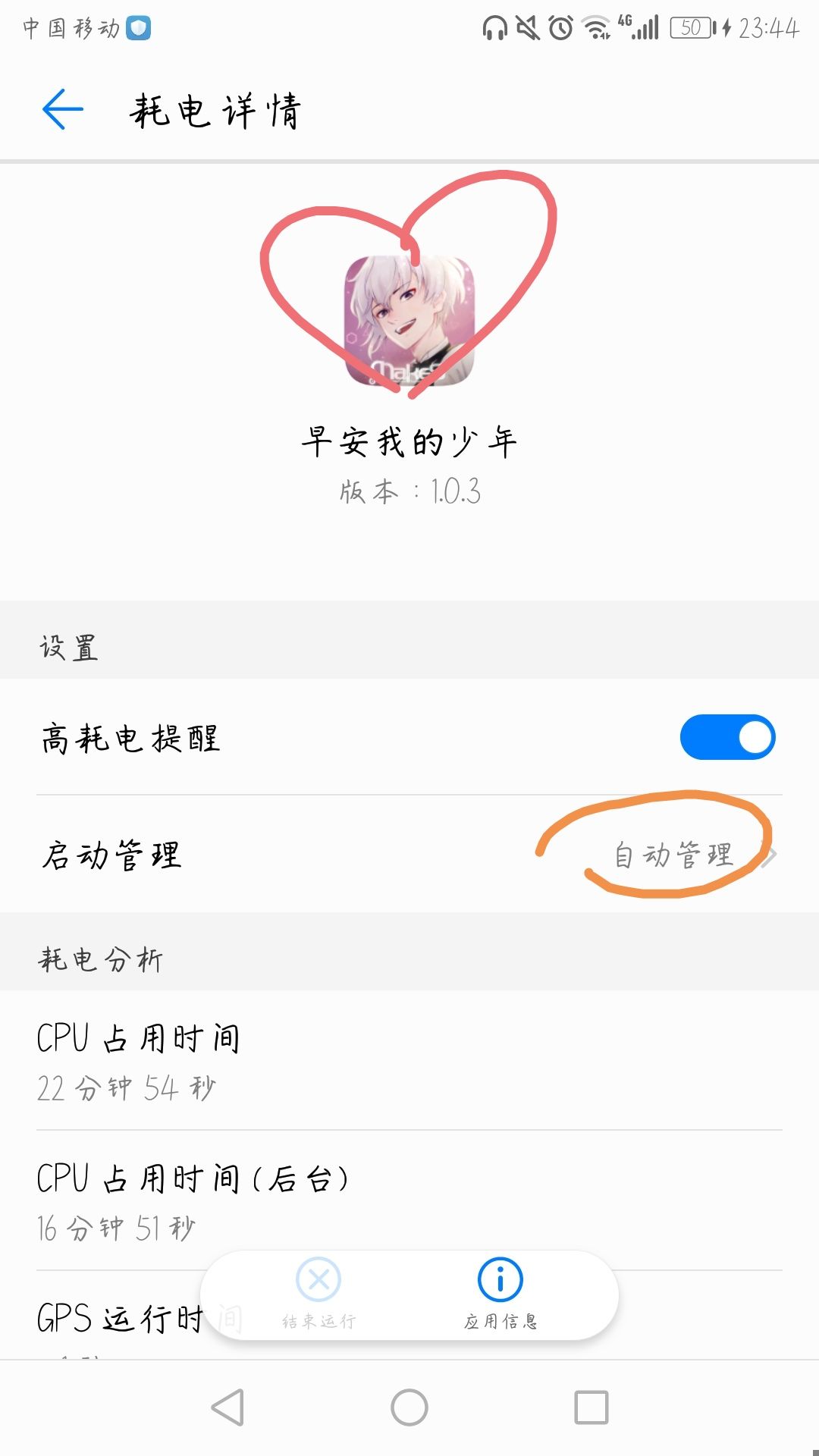Screen dimensions: 819x1456
Task: Open the 自动管理 launch management setting
Action: [673, 855]
